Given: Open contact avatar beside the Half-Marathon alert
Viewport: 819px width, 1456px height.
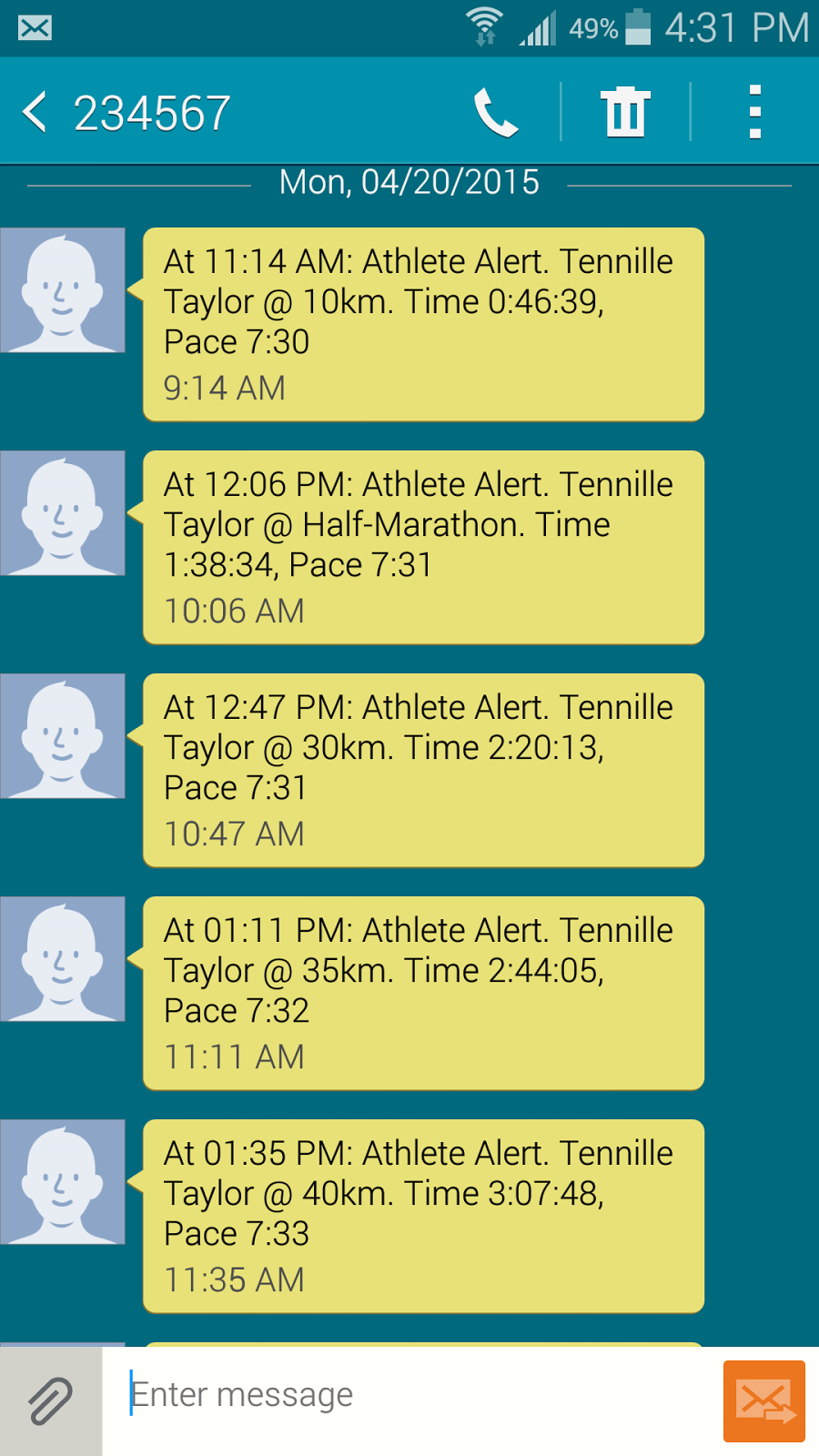Looking at the screenshot, I should 63,513.
